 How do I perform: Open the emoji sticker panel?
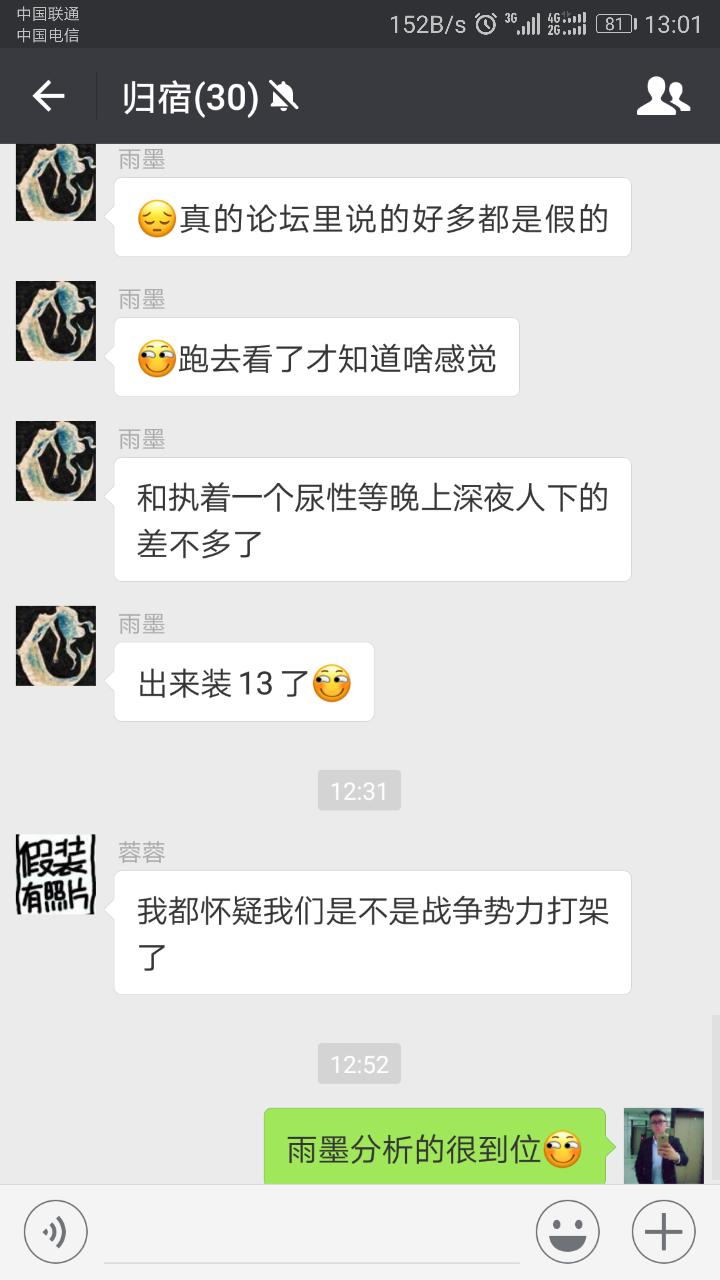click(568, 1231)
